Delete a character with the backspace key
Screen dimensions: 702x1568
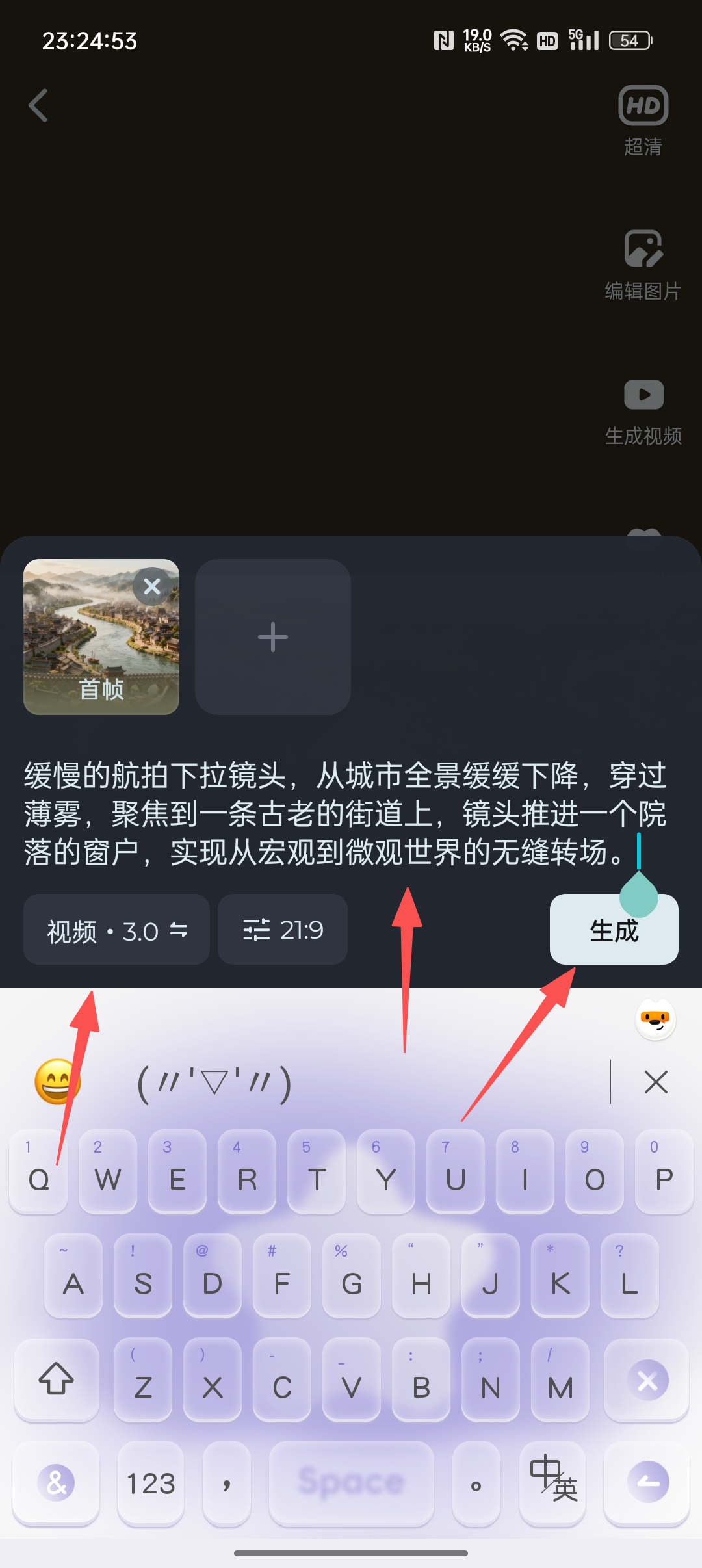point(647,1380)
